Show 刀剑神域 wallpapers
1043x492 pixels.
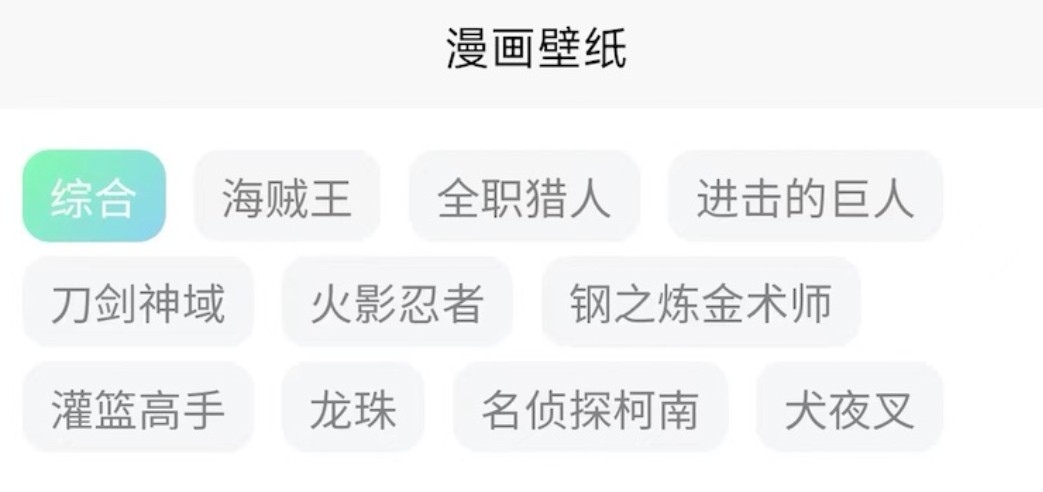pyautogui.click(x=138, y=303)
